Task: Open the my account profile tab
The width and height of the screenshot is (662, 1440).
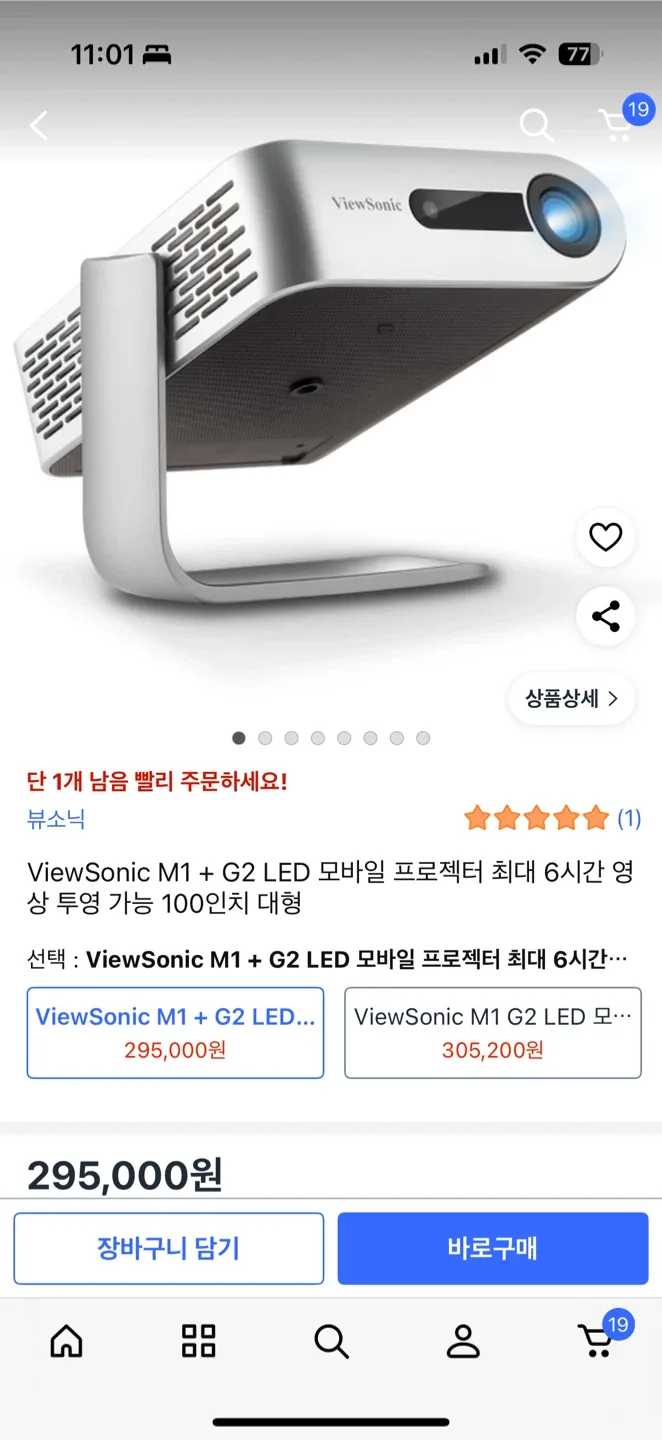Action: (463, 1341)
